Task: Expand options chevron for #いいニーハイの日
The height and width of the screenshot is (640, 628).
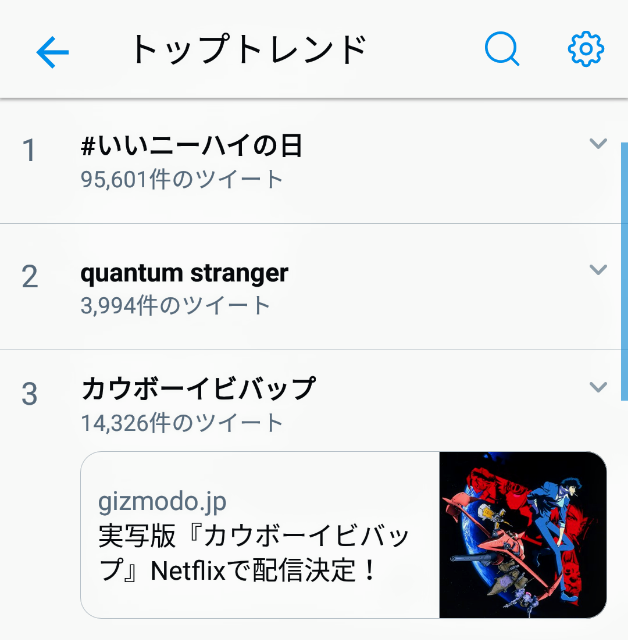Action: click(x=598, y=144)
